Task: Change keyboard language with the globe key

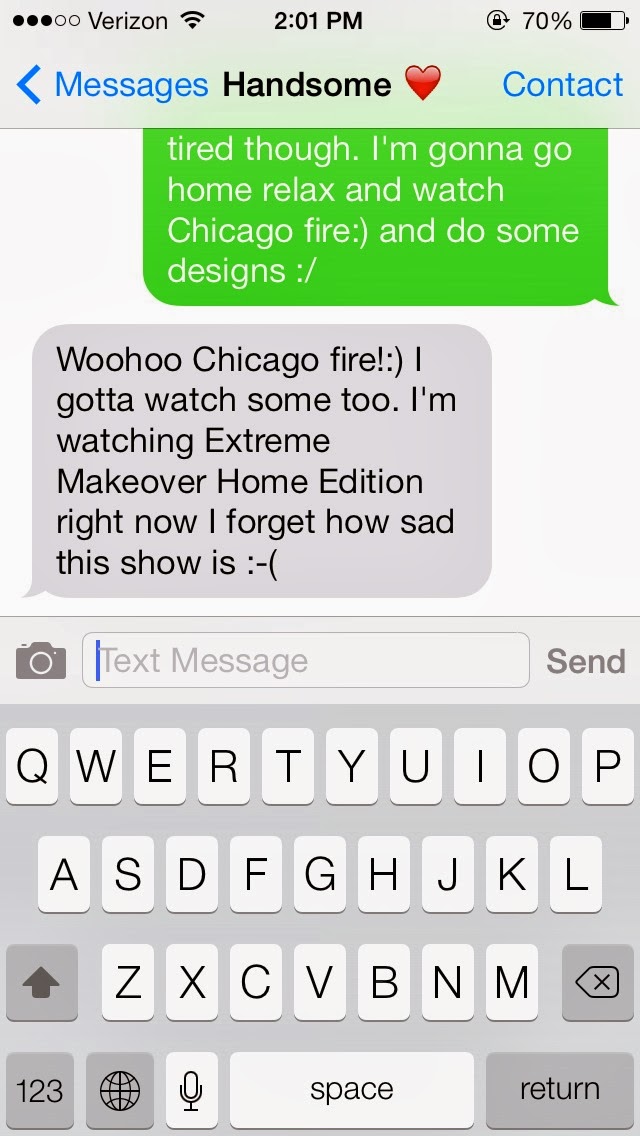Action: click(x=120, y=1089)
